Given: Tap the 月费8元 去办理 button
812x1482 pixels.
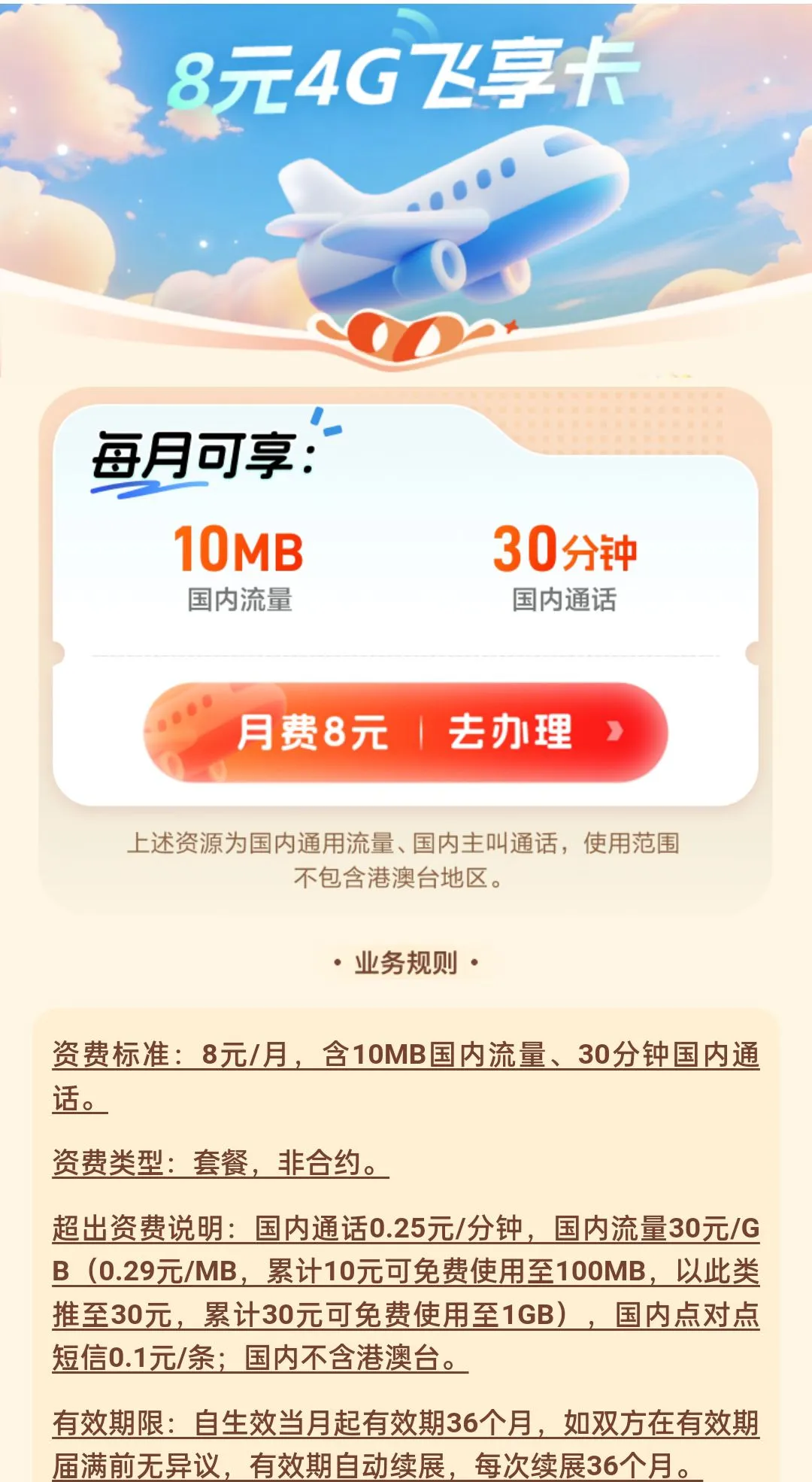Looking at the screenshot, I should [406, 732].
